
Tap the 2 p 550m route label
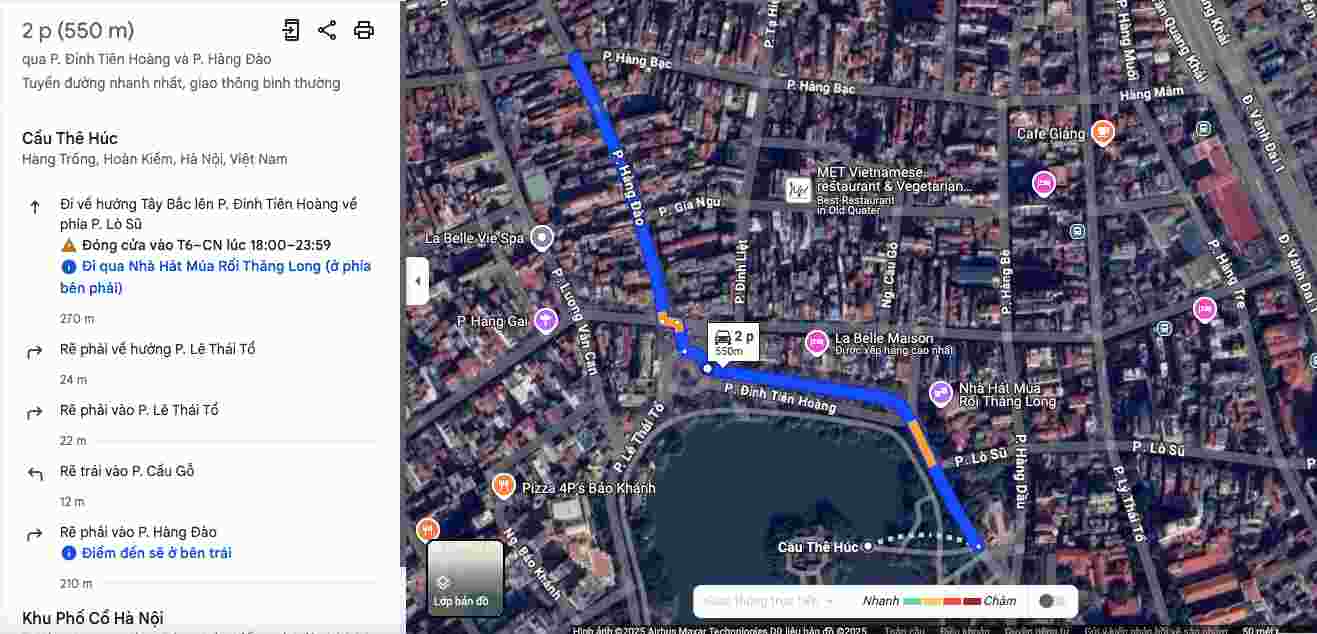(x=734, y=342)
